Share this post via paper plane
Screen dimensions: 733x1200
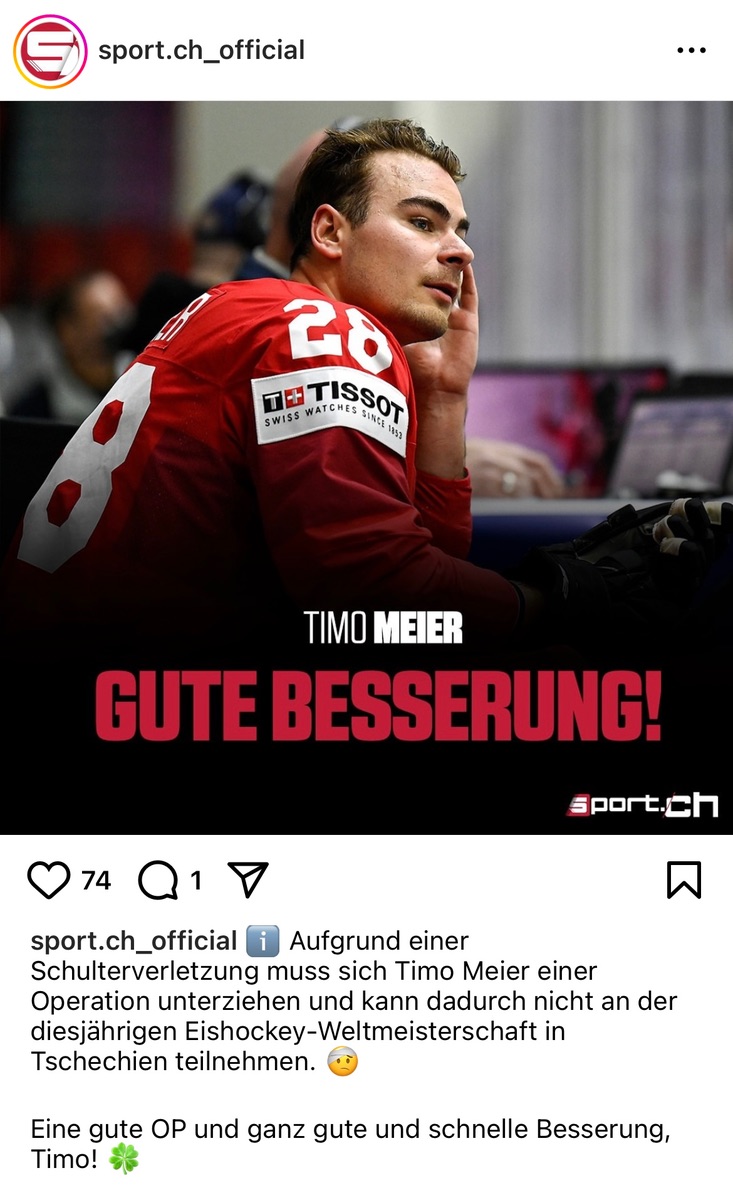[x=247, y=879]
